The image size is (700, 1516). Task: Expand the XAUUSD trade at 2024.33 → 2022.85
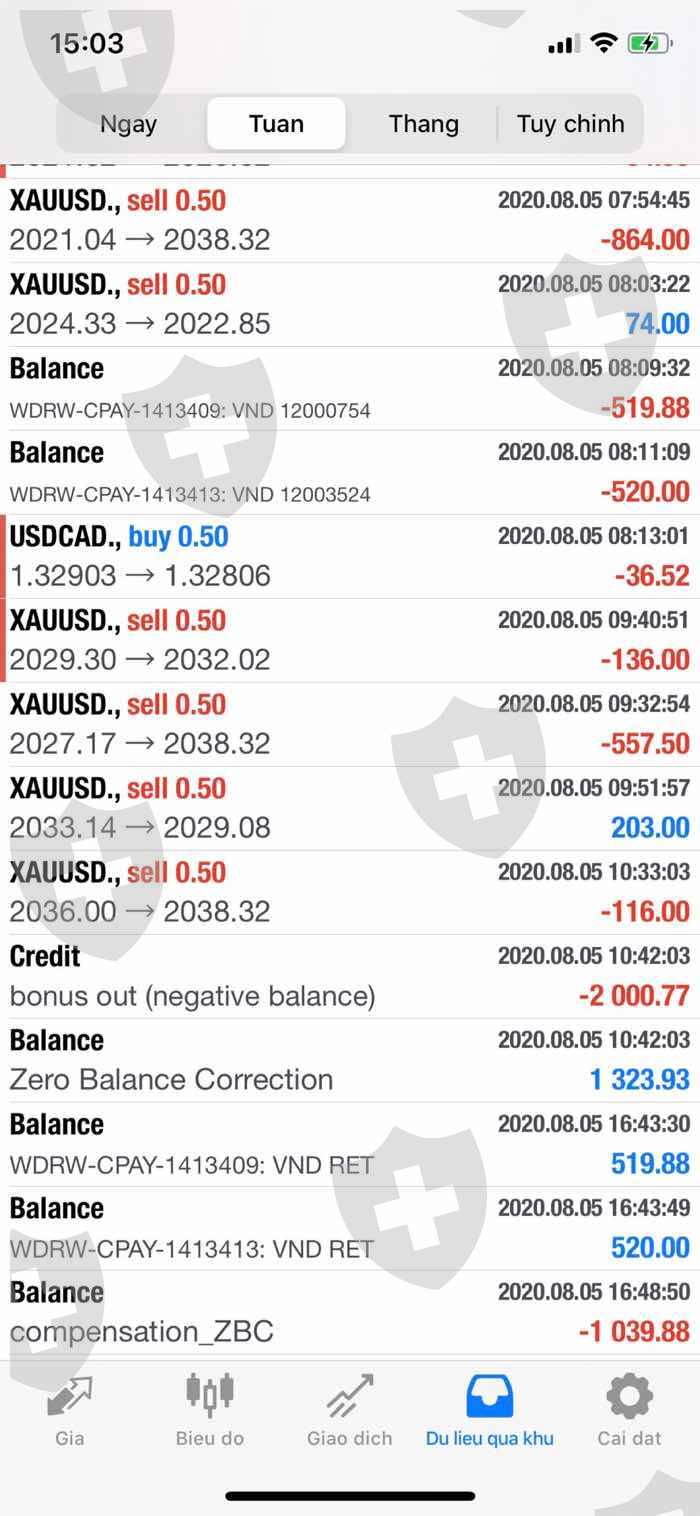tap(350, 305)
